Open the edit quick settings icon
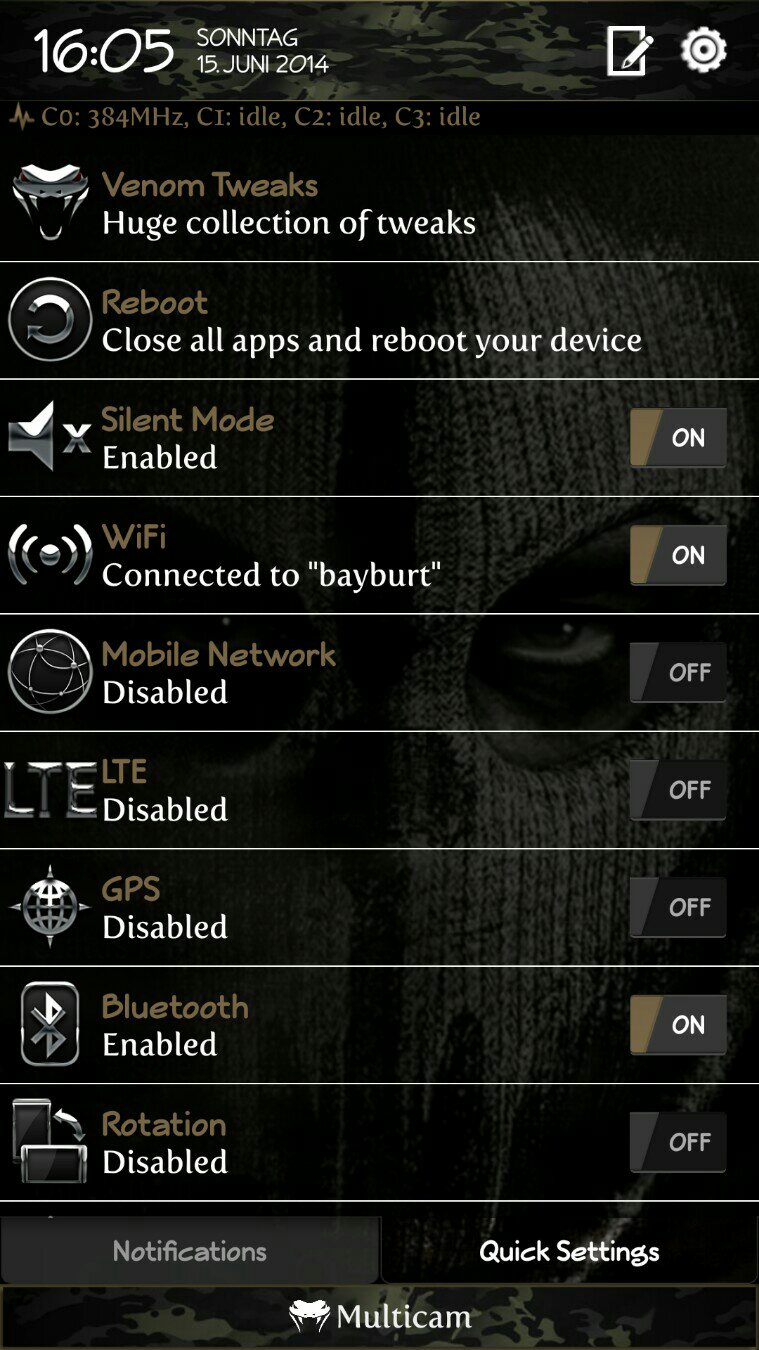Image resolution: width=759 pixels, height=1350 pixels. click(x=630, y=51)
